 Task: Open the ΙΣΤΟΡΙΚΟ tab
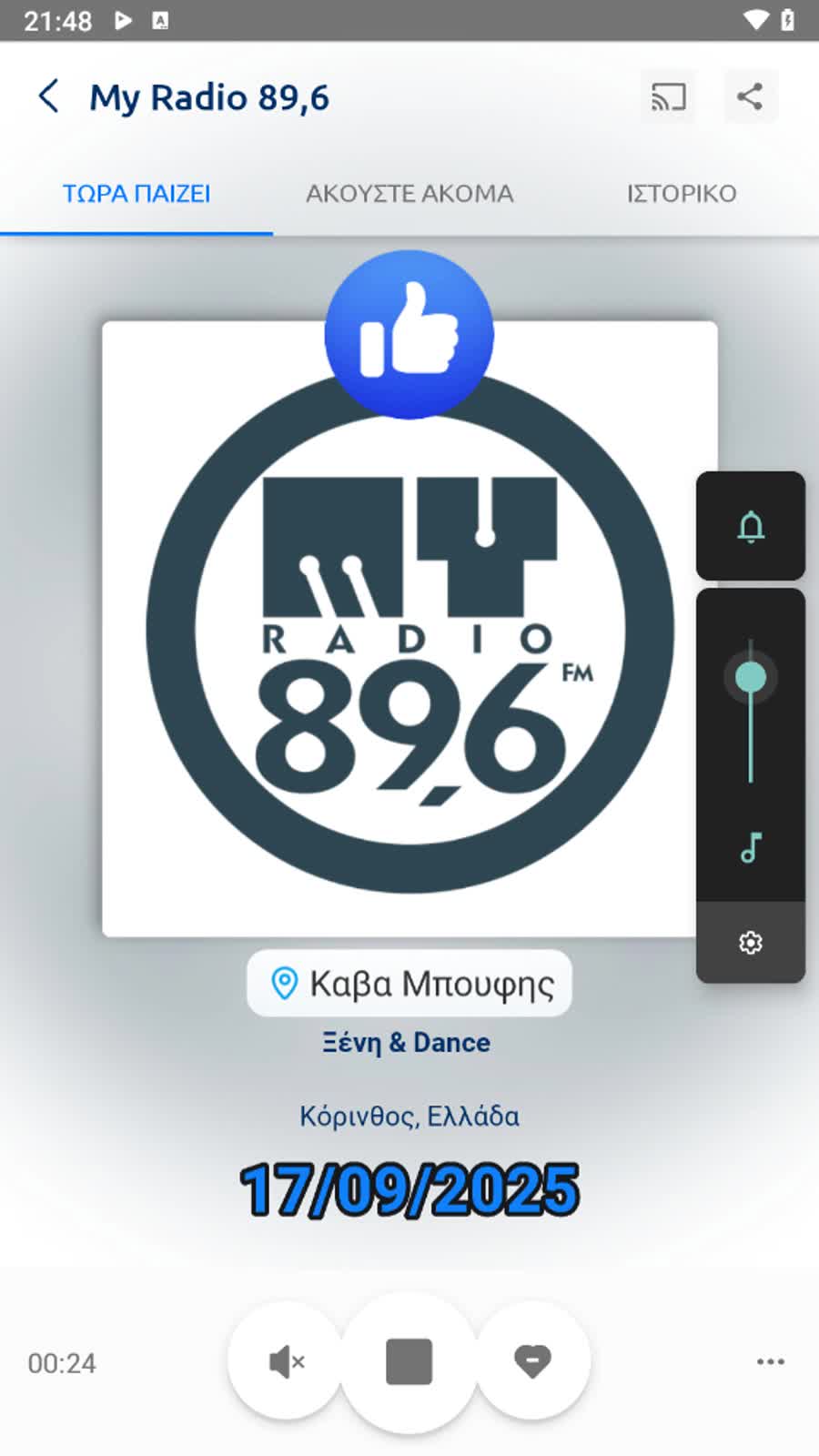(682, 194)
